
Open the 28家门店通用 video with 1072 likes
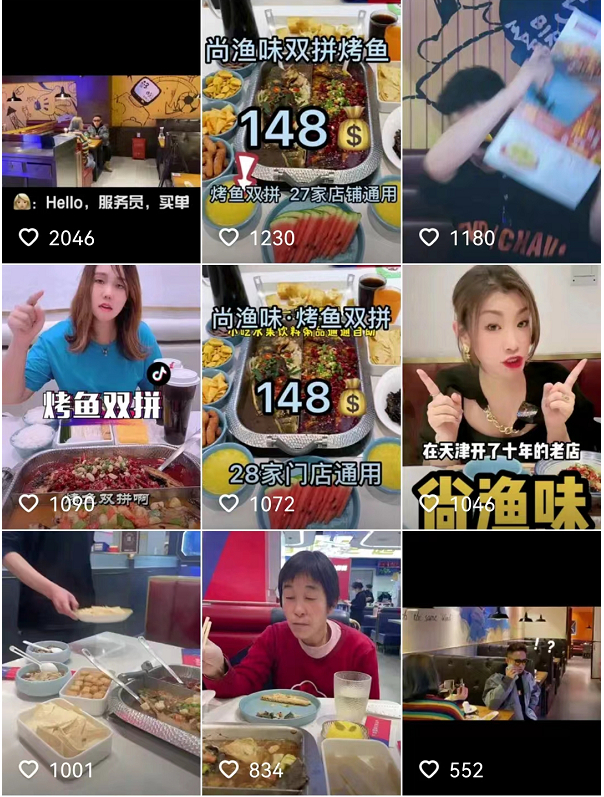point(301,396)
